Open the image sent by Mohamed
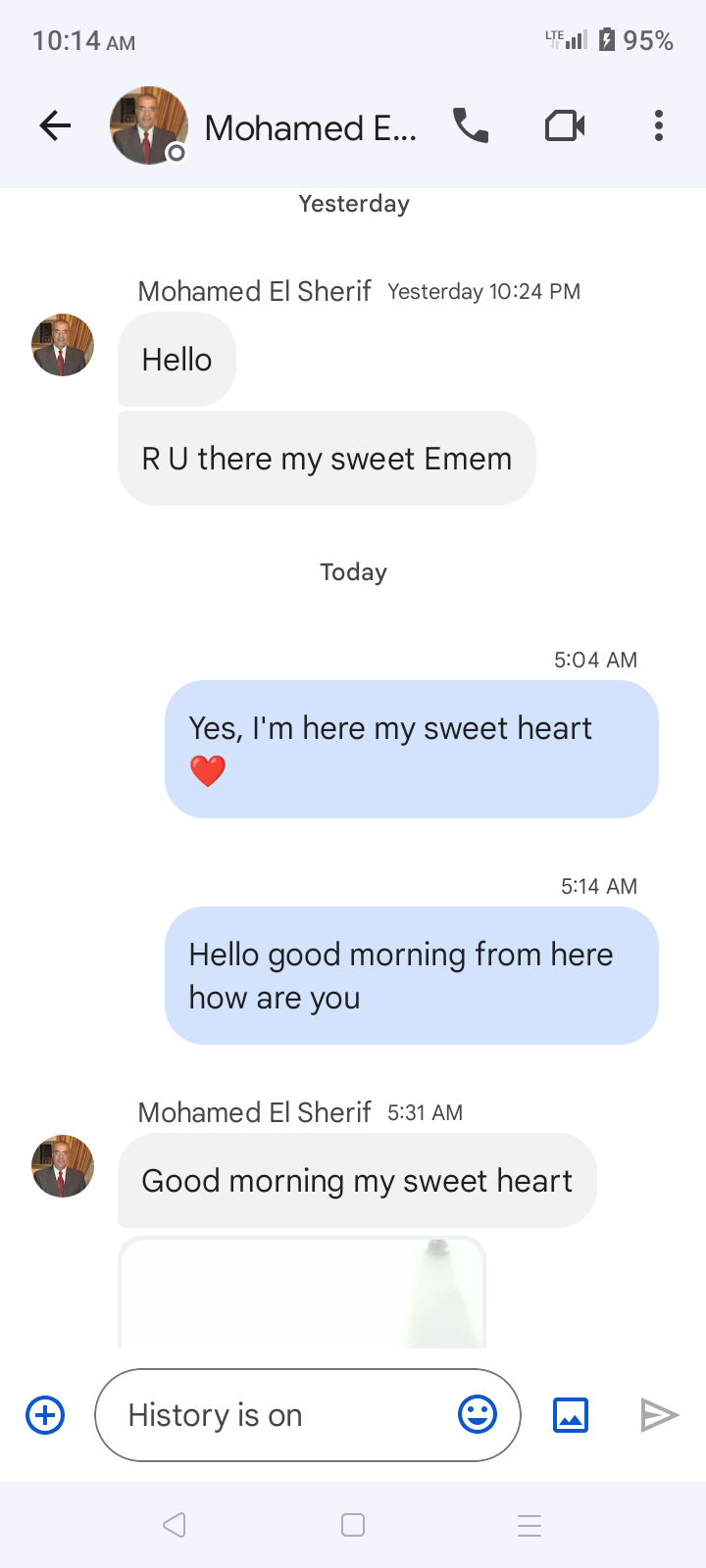 [x=302, y=1293]
